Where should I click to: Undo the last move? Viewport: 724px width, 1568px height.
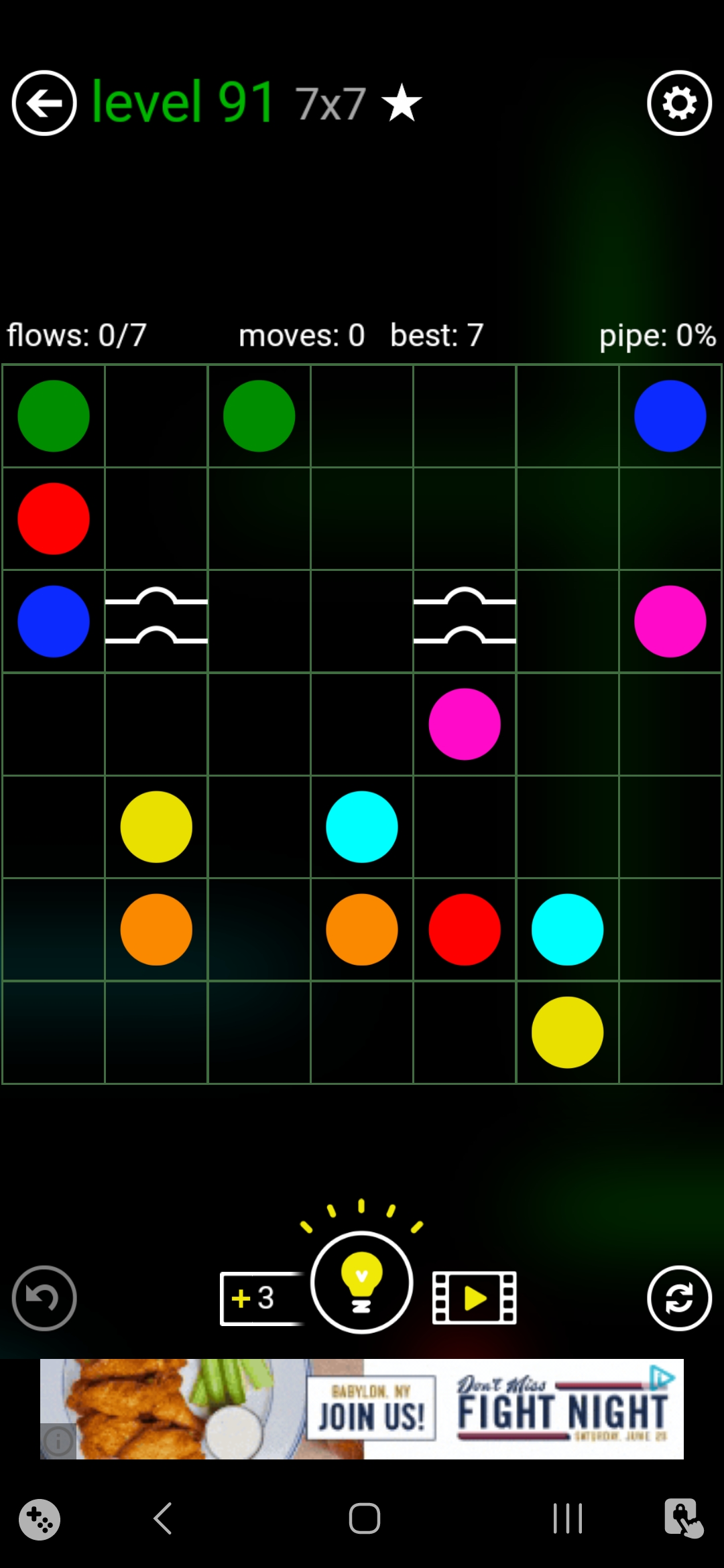[44, 1298]
